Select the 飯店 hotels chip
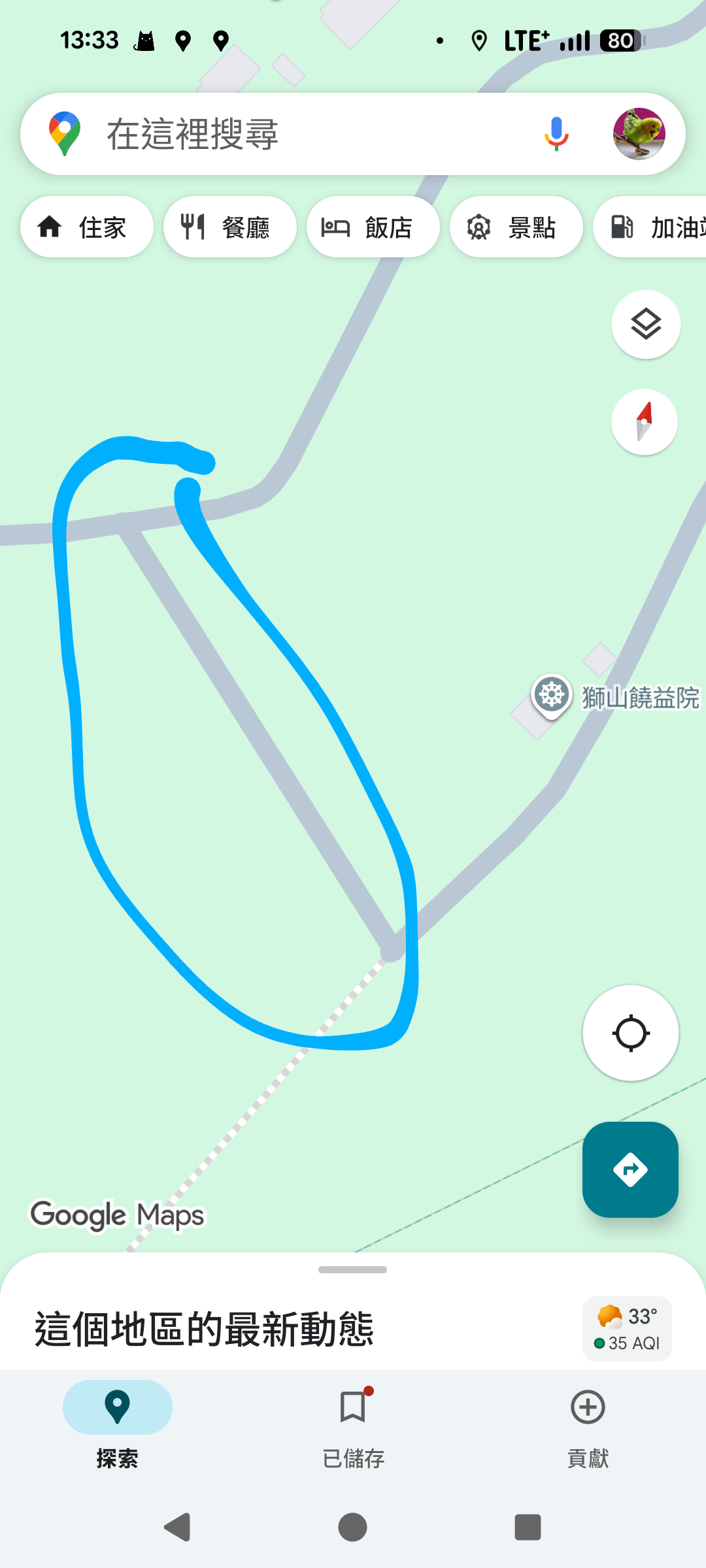The image size is (706, 1568). coord(373,227)
